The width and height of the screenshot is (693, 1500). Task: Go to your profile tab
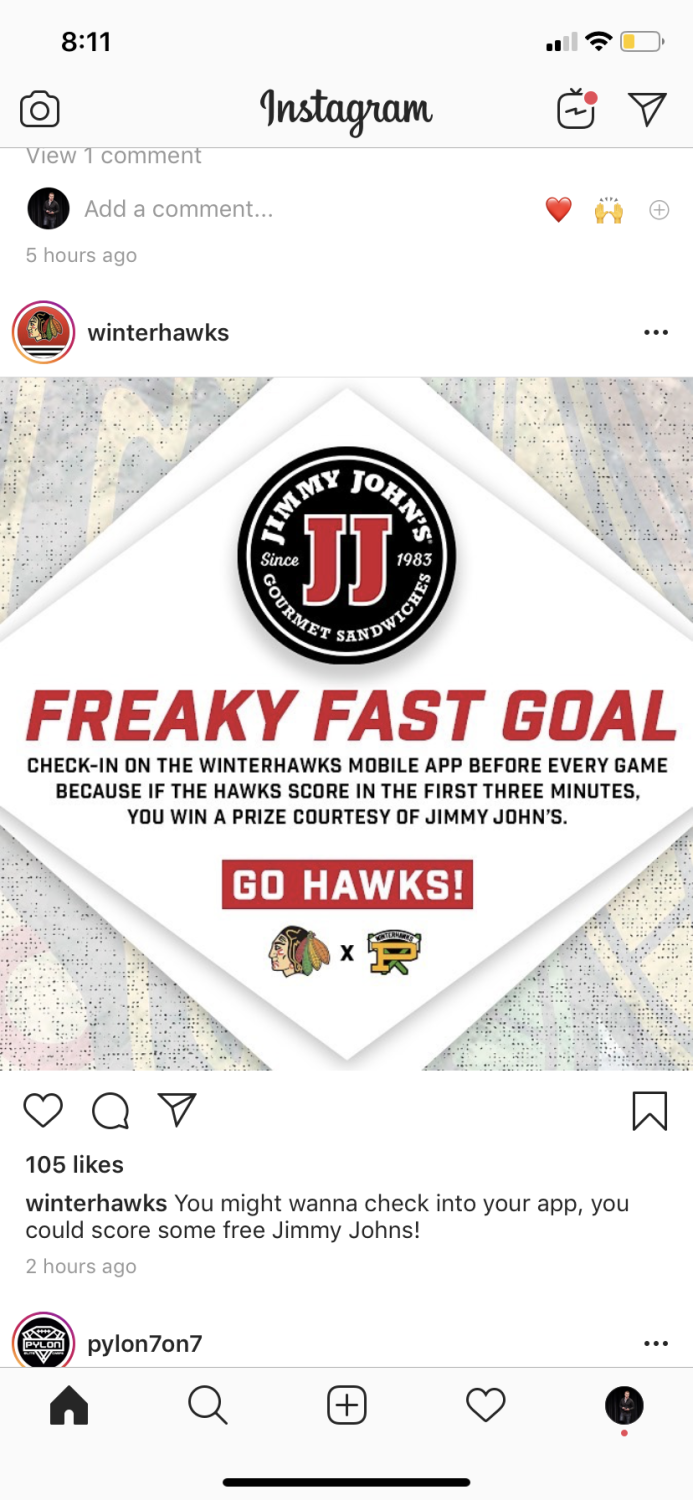pyautogui.click(x=624, y=1406)
